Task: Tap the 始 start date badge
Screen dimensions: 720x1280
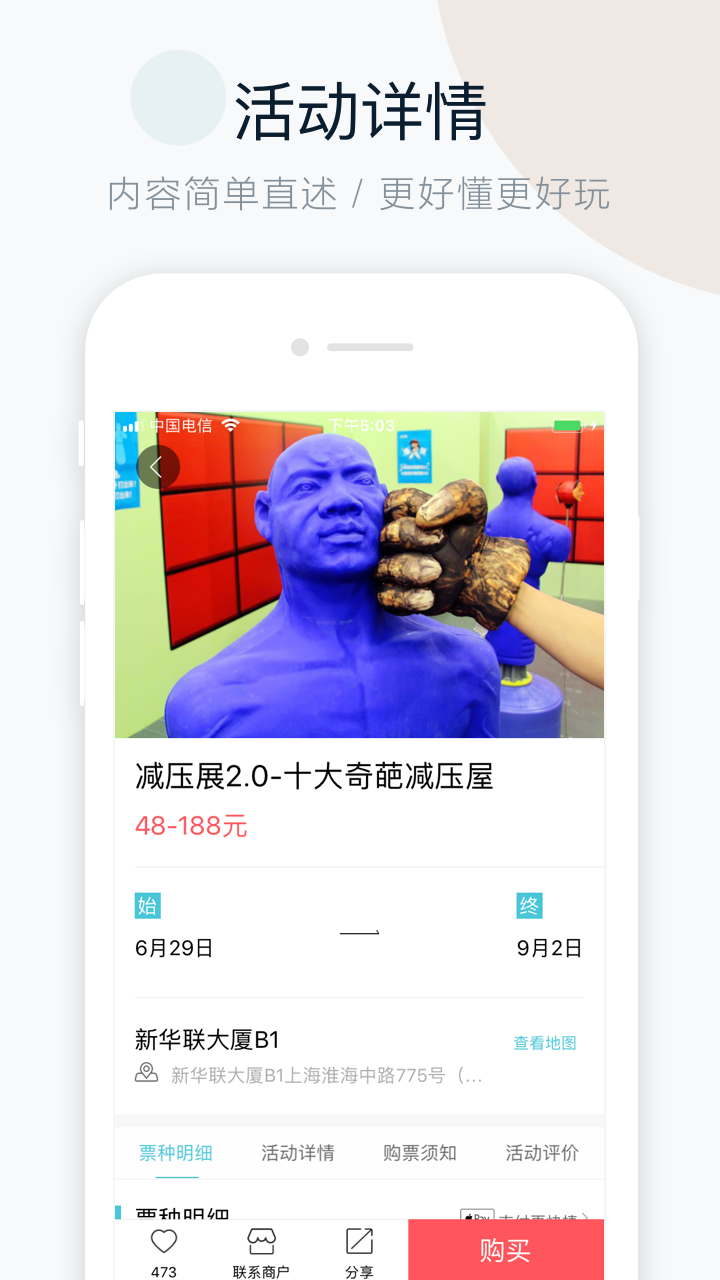Action: (150, 905)
